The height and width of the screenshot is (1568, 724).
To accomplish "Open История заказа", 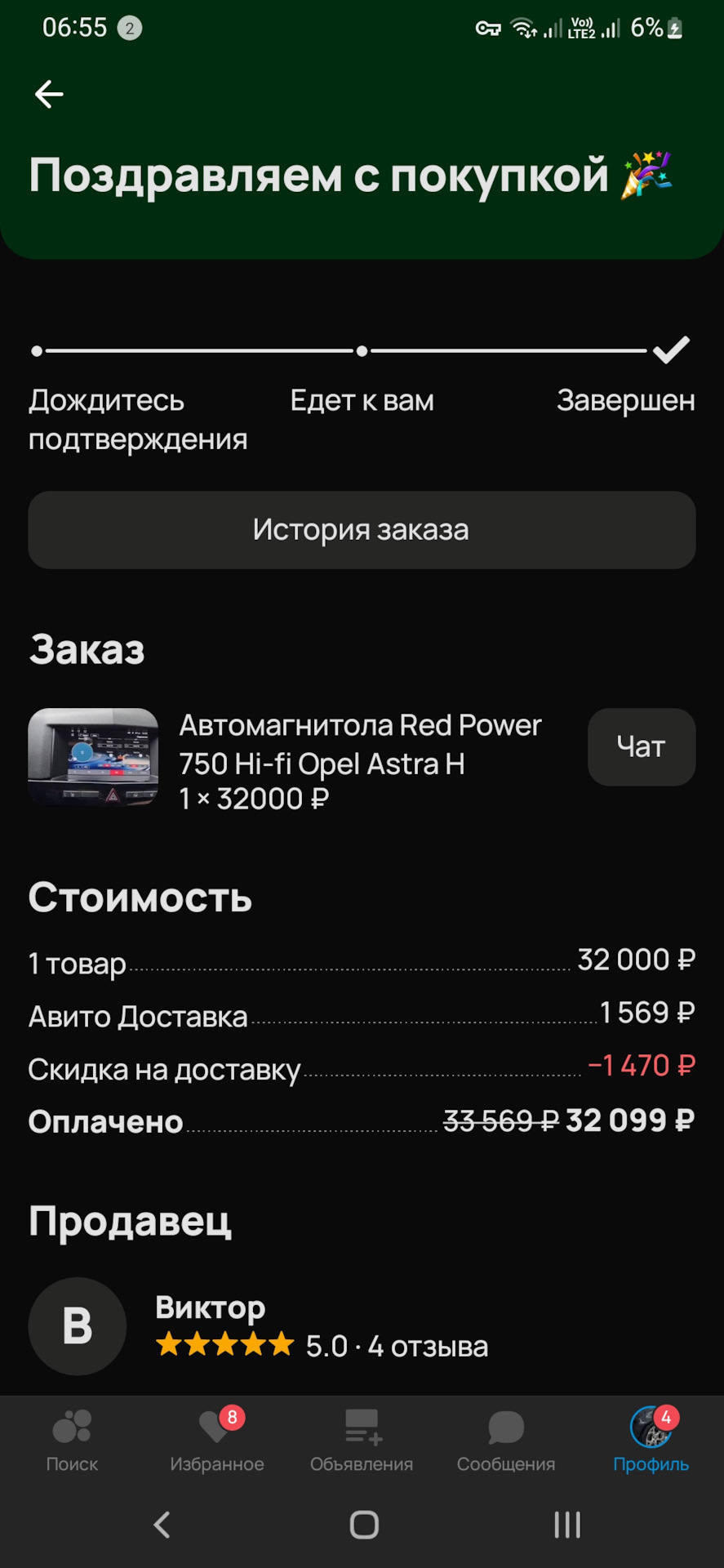I will 362,530.
